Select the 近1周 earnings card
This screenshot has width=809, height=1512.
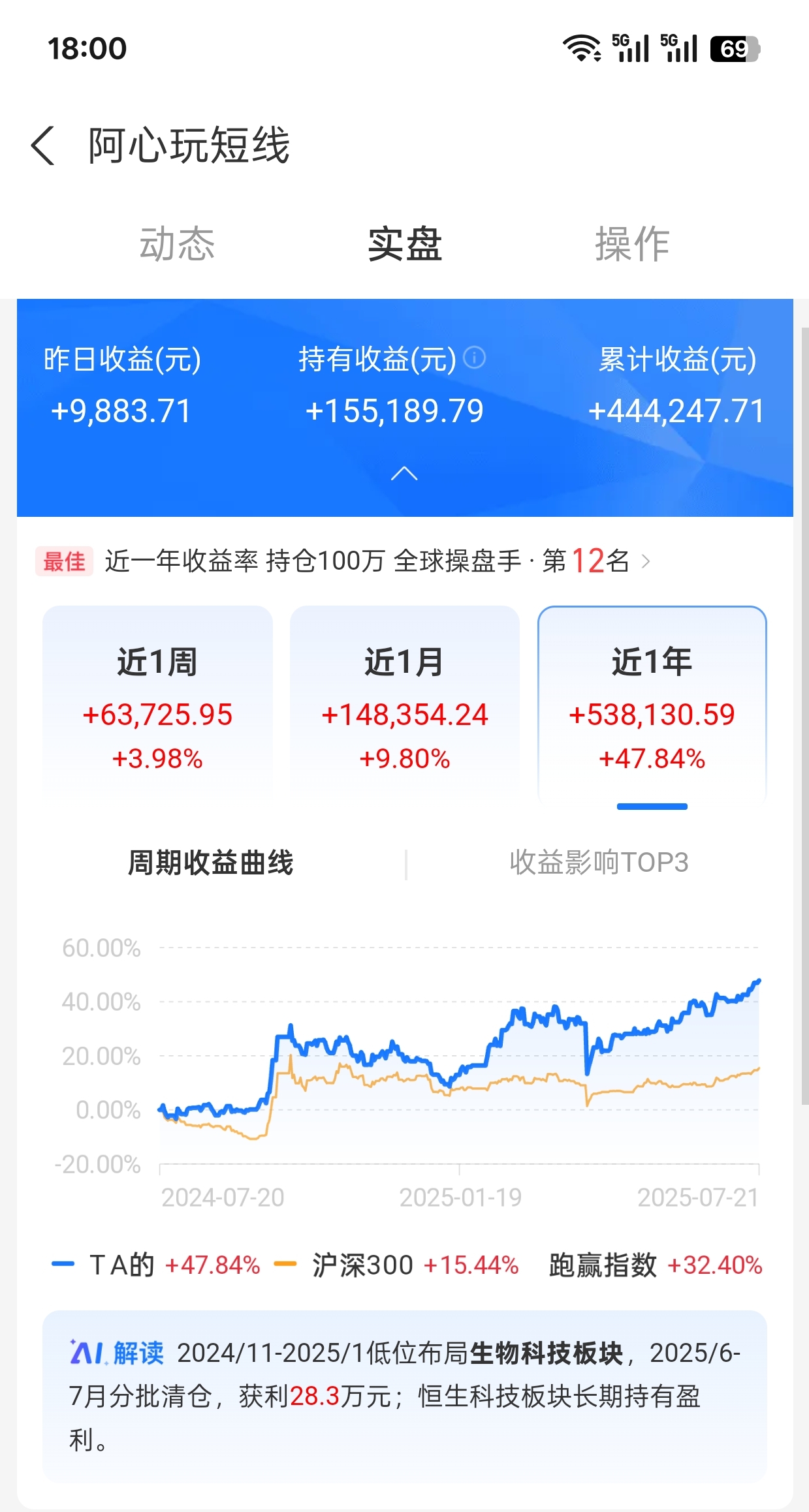pos(157,703)
